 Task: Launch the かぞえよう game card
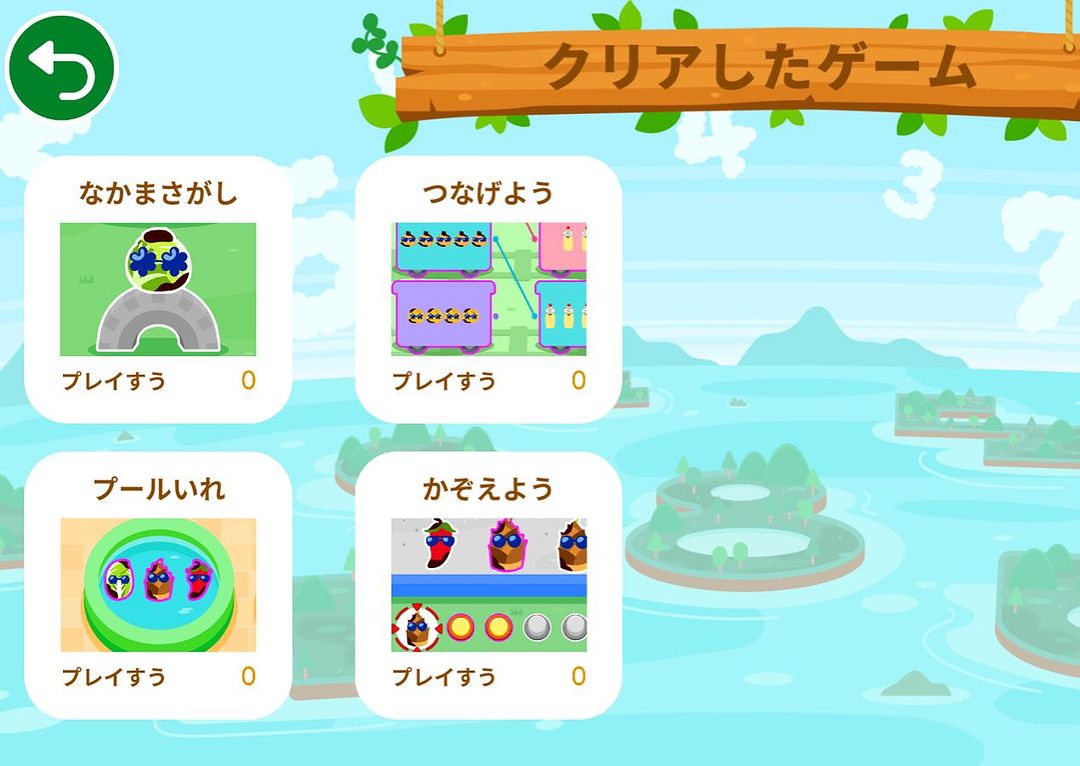point(489,585)
